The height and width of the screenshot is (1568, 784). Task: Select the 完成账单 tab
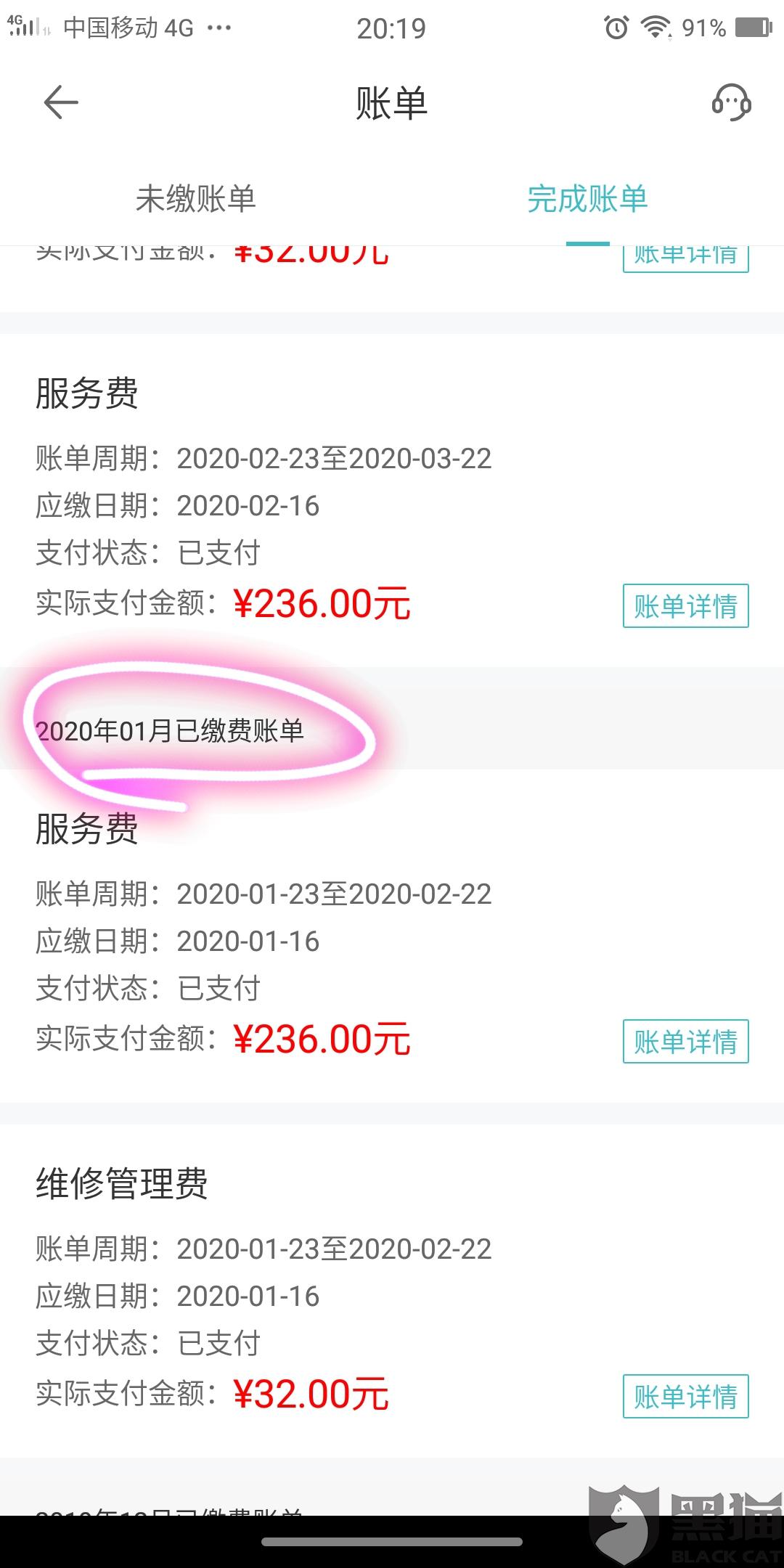pos(587,199)
